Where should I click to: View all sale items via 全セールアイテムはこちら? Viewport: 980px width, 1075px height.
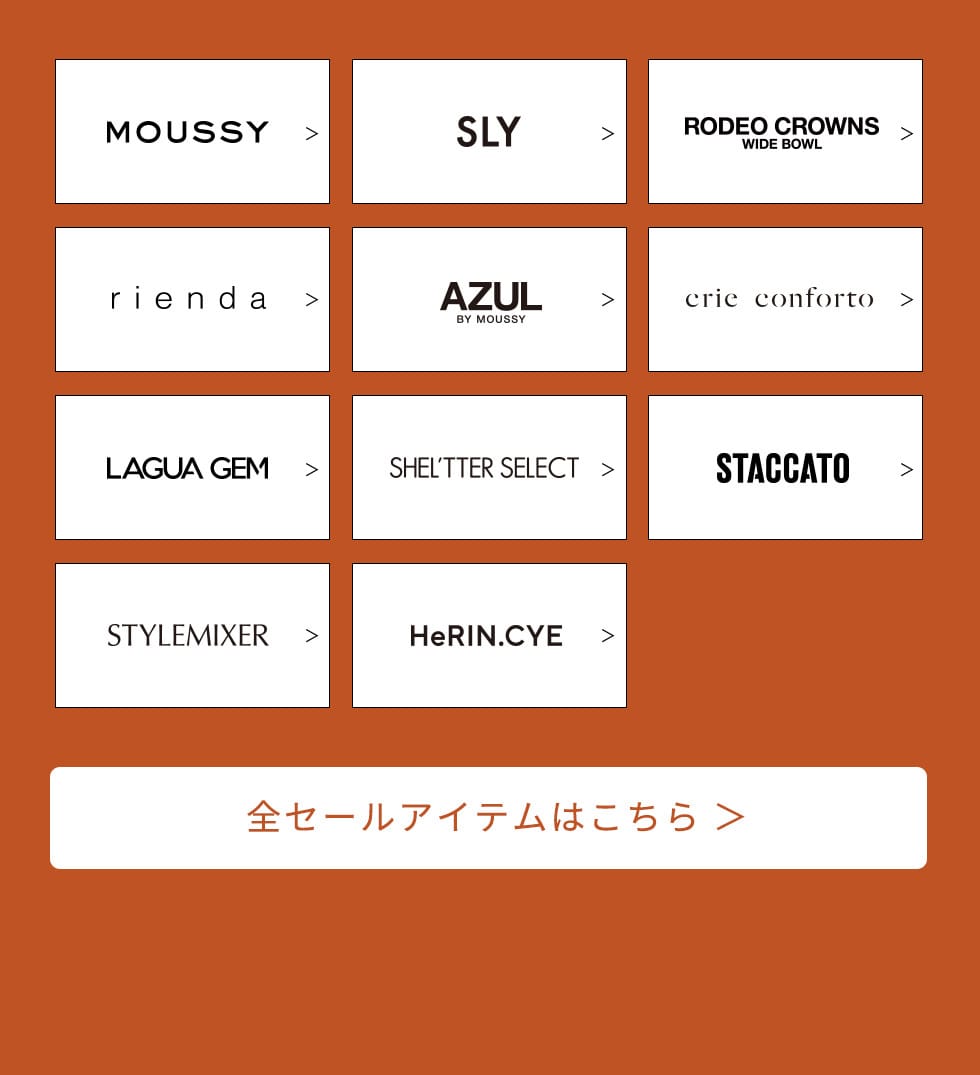tap(488, 818)
